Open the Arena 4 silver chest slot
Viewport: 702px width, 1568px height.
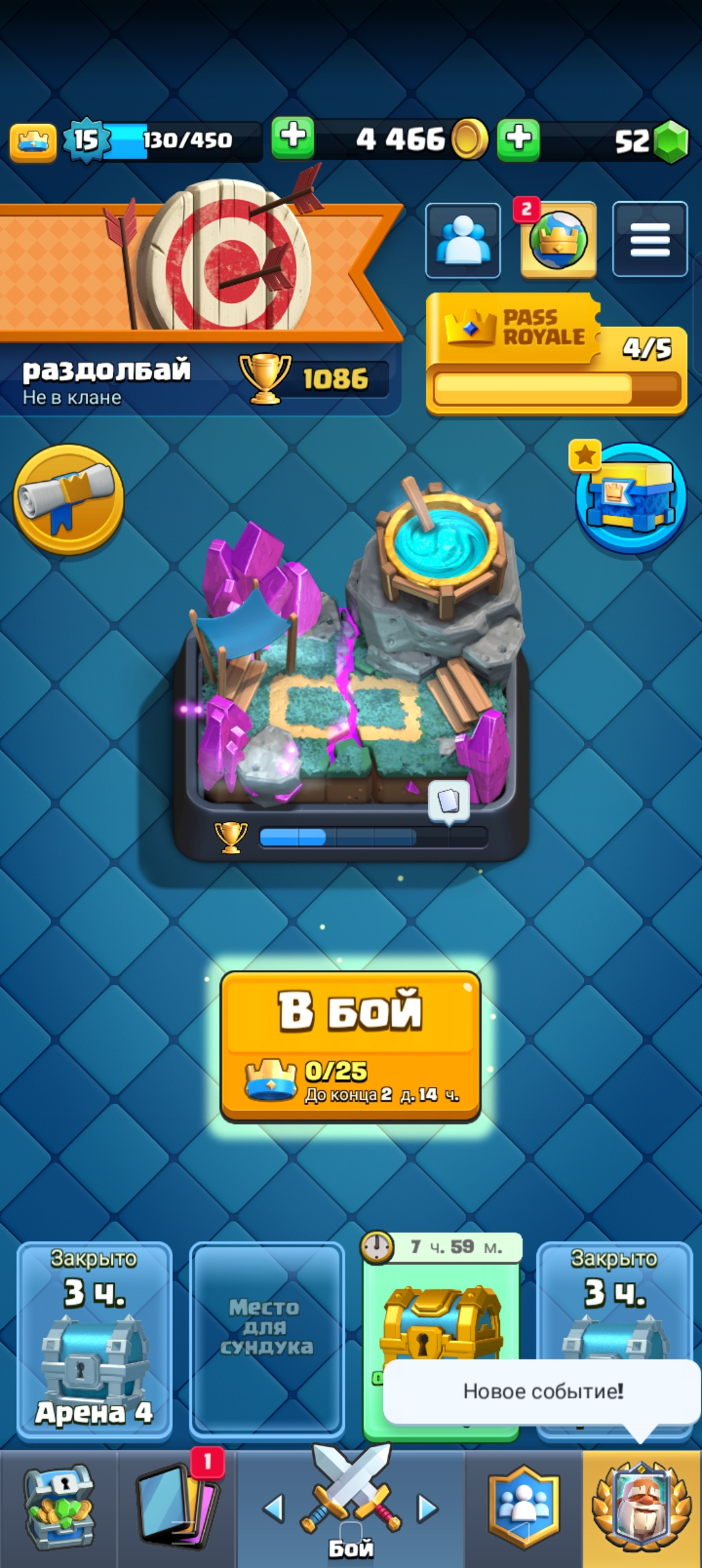coord(94,1340)
